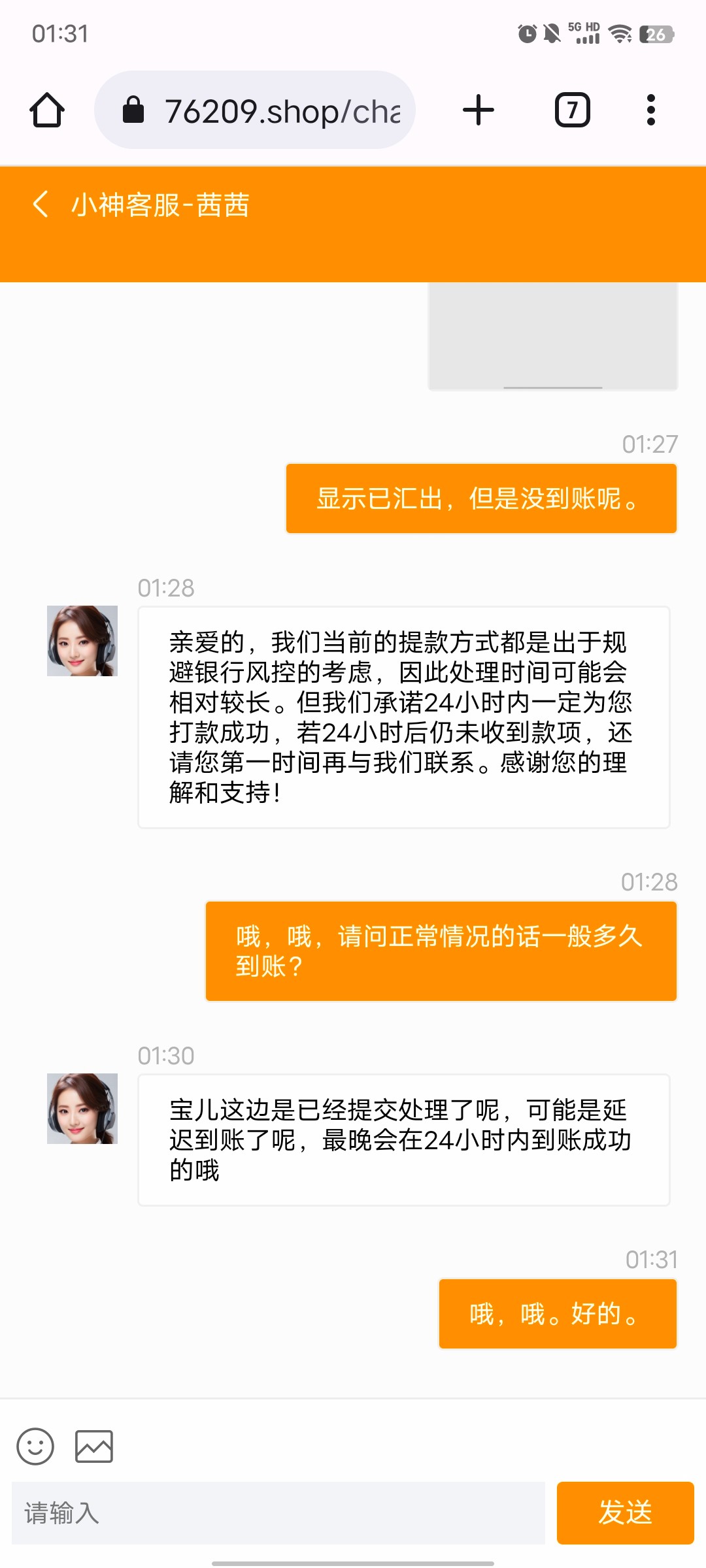Screen dimensions: 706x1568
Task: Open the browser home page
Action: 47,110
